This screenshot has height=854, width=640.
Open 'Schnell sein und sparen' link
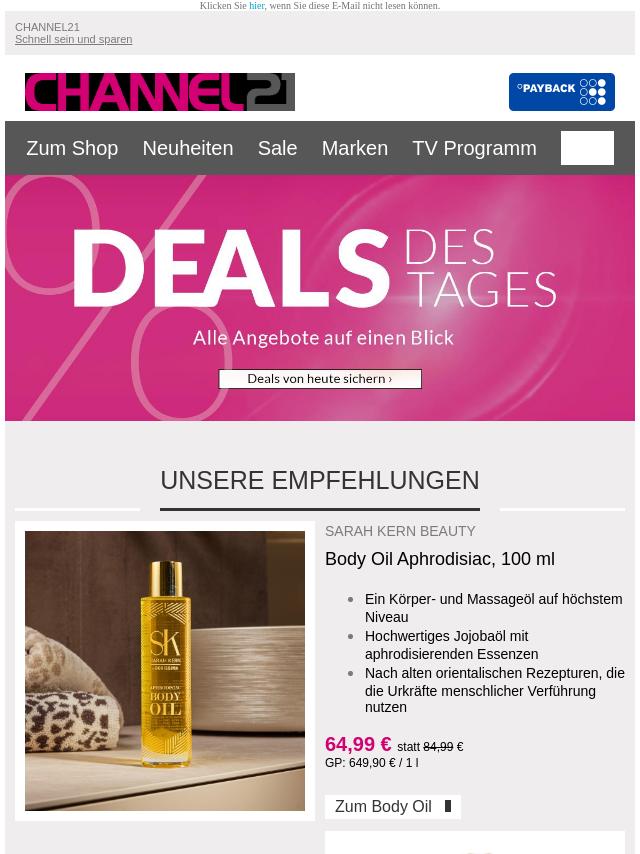coord(73,40)
